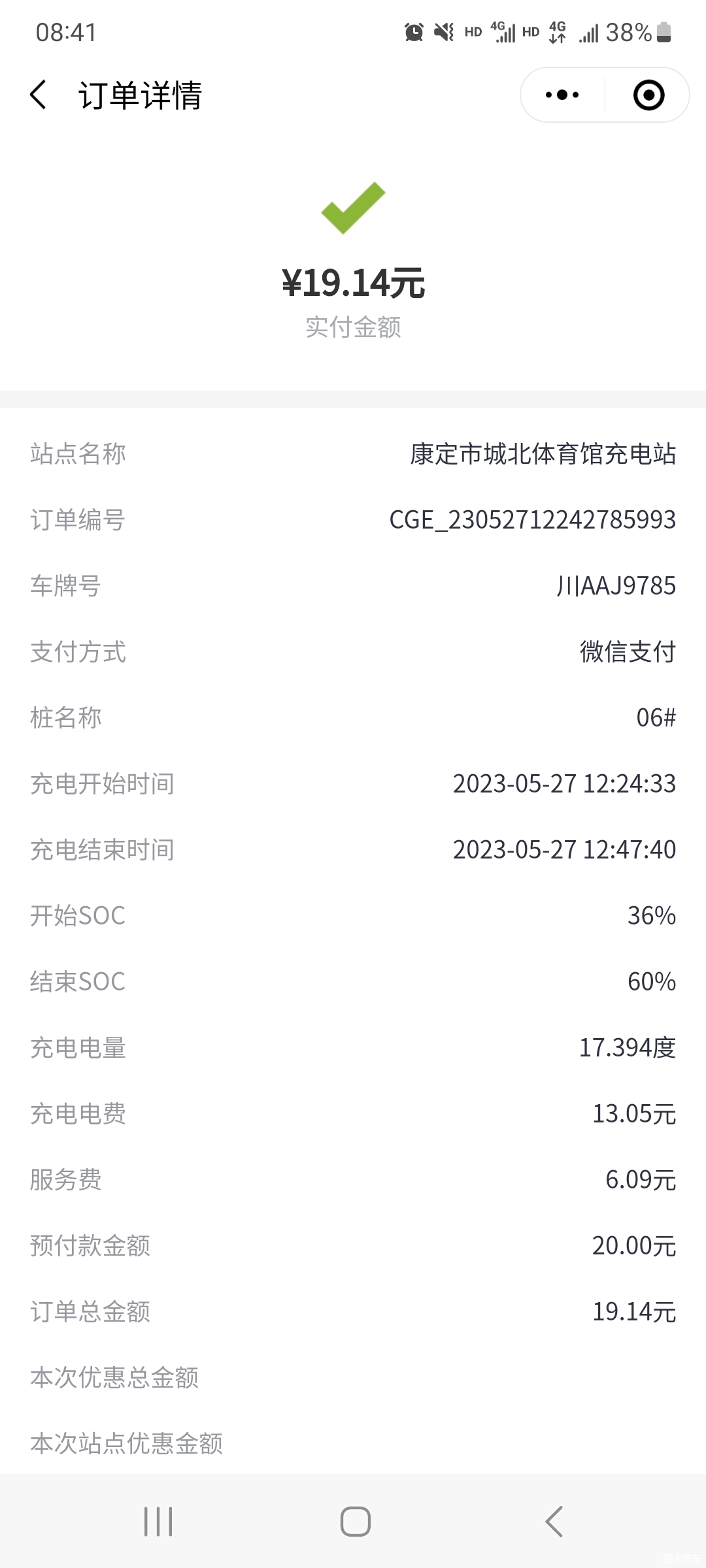Tap the system home button
The height and width of the screenshot is (1568, 706).
pyautogui.click(x=356, y=1522)
